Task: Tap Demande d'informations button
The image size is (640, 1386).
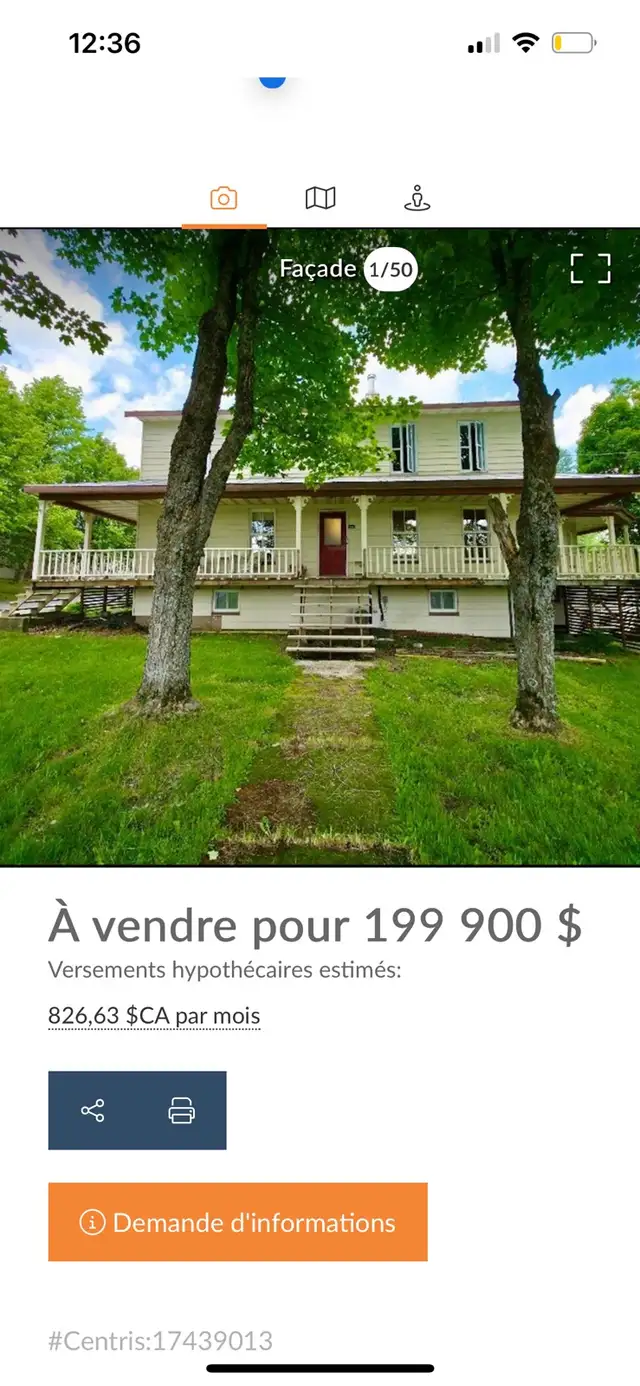Action: click(238, 1222)
